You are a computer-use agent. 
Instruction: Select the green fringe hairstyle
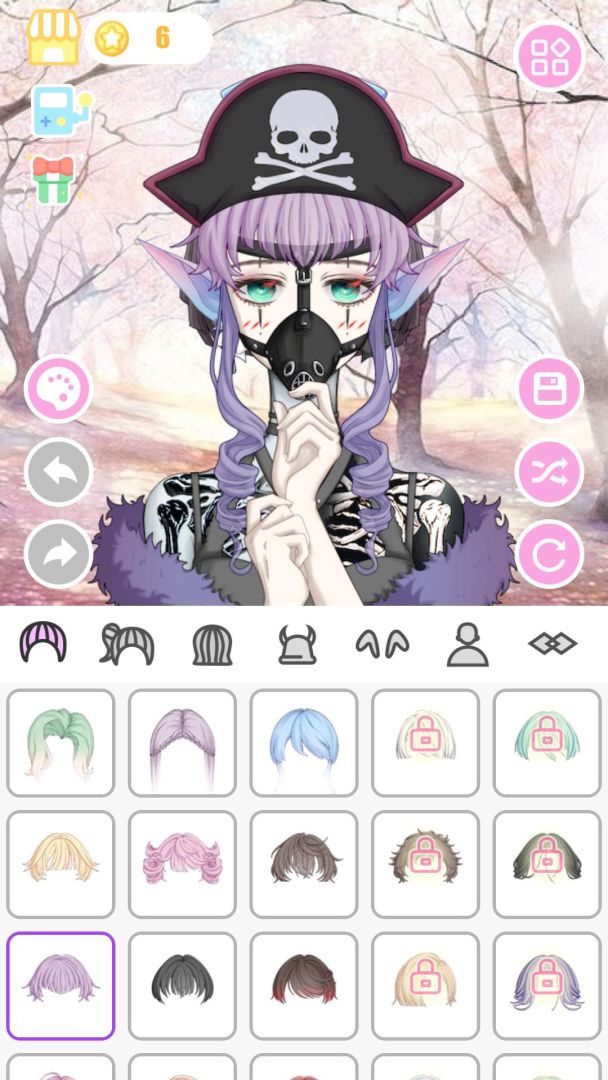[61, 742]
